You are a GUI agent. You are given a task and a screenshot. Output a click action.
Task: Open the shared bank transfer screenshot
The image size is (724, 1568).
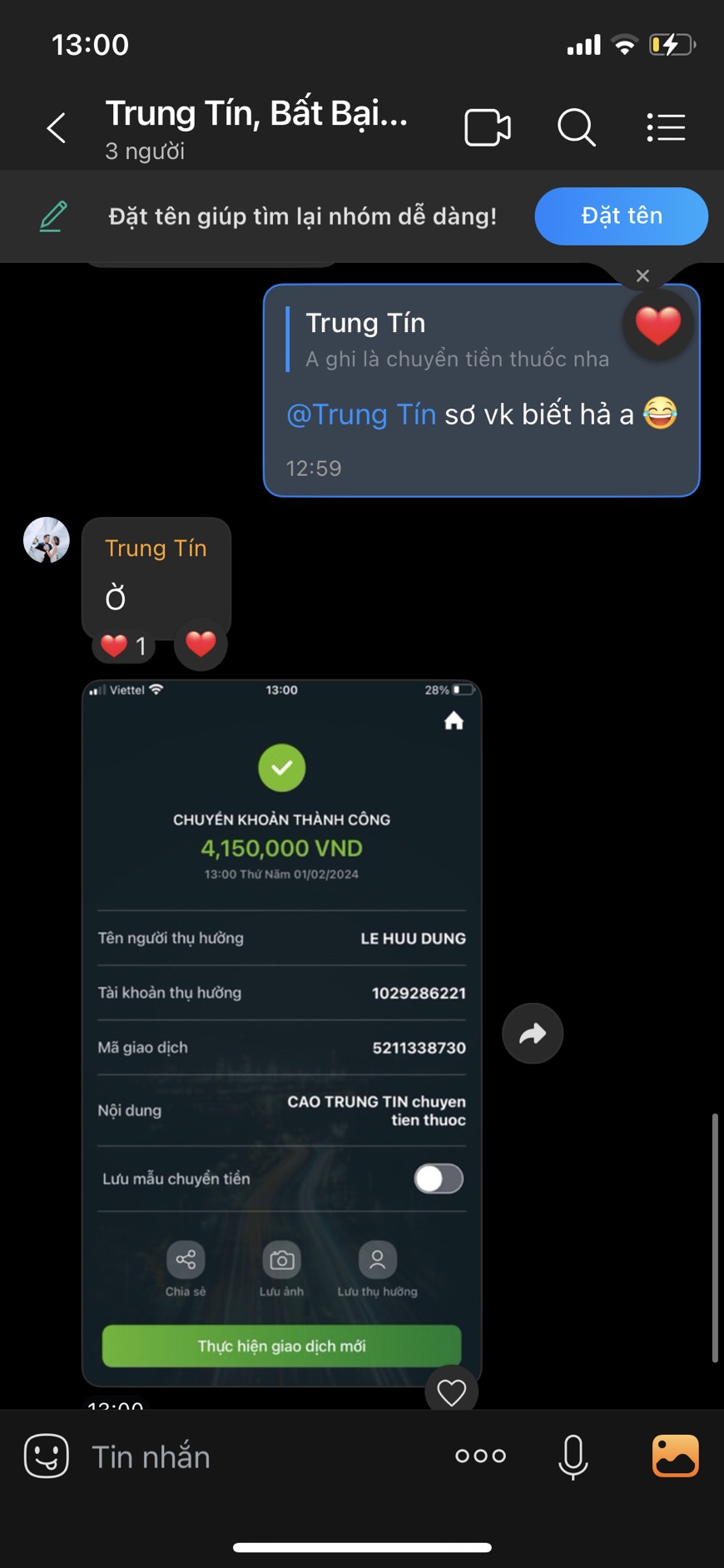point(281,1032)
